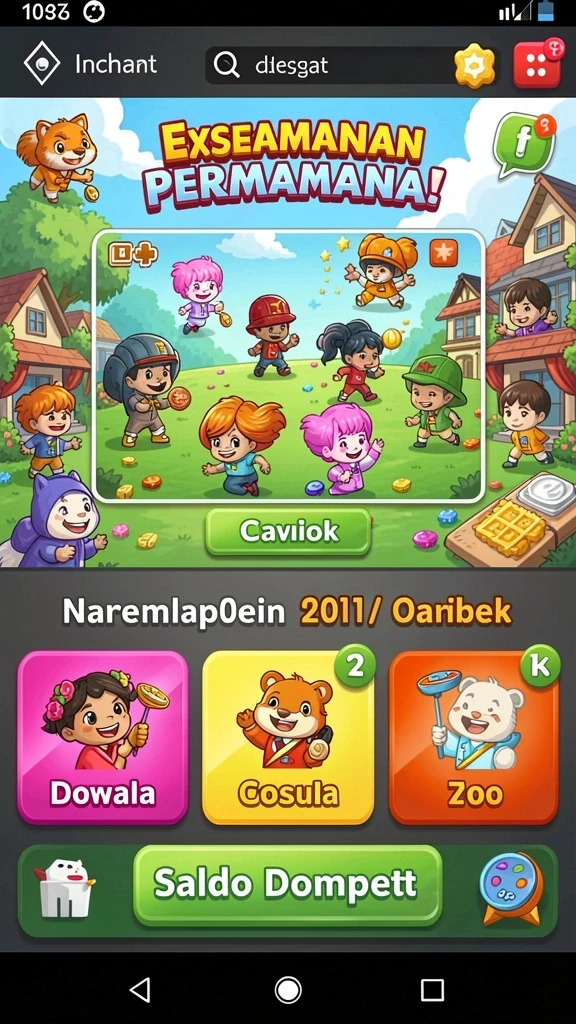
Task: Tap the yellow gear settings icon
Action: coord(475,66)
